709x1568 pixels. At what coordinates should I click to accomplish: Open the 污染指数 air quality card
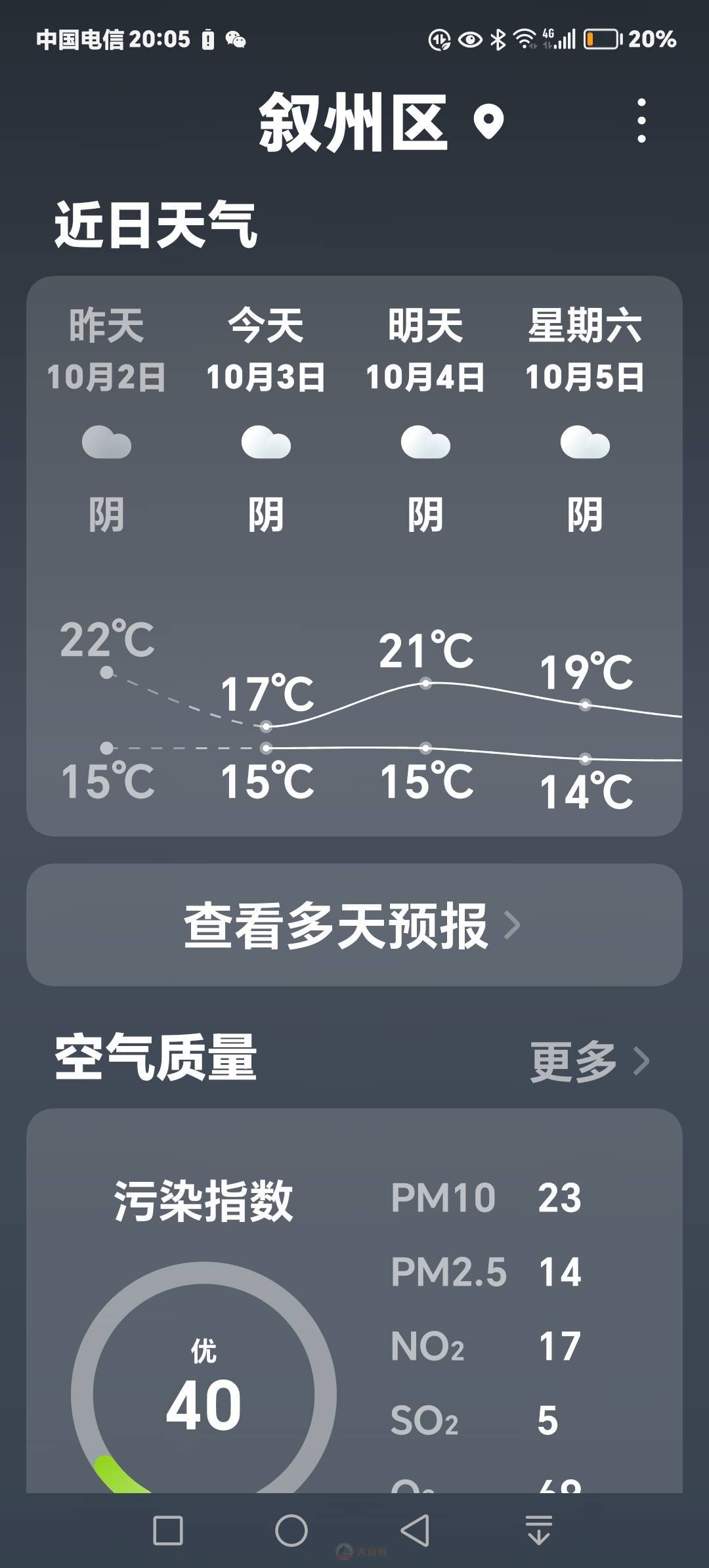[354, 1301]
